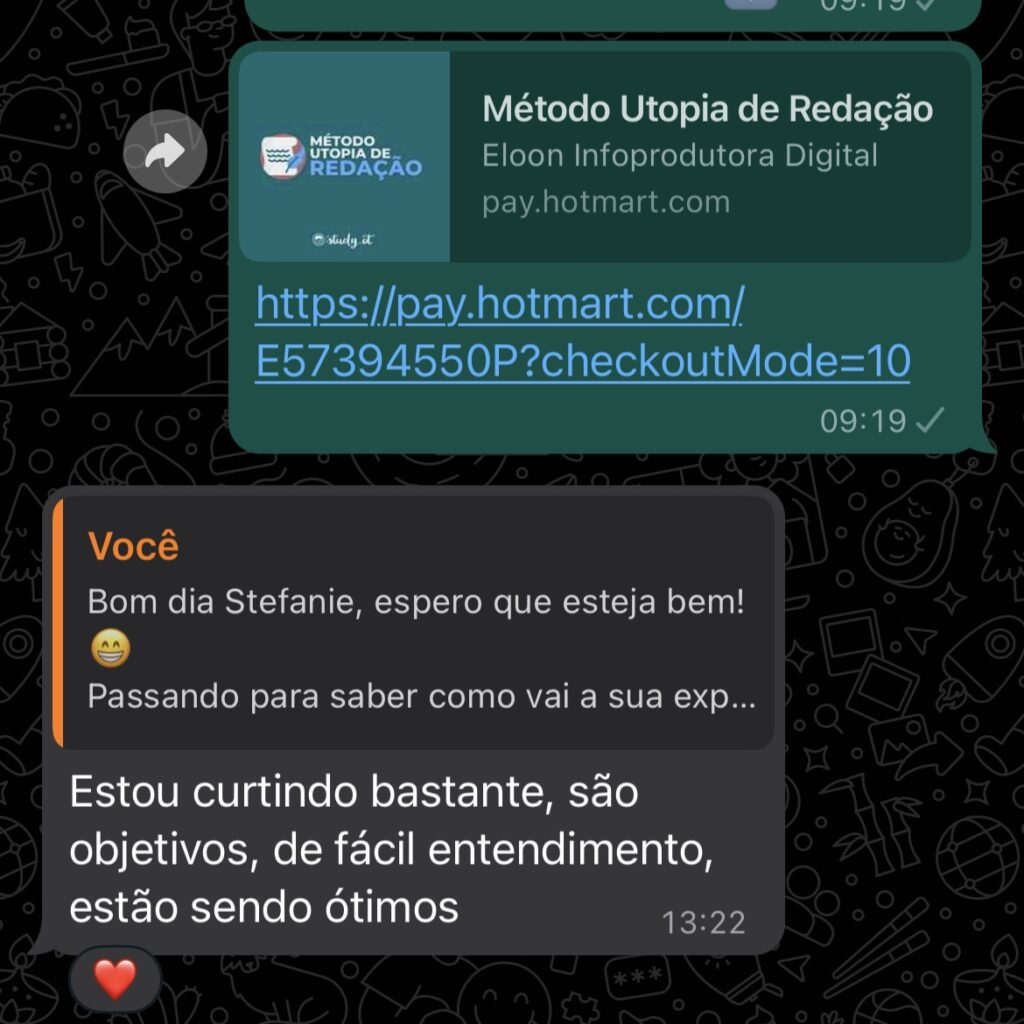The image size is (1024, 1024).
Task: Jump to the quoted message from Você
Action: 414,622
